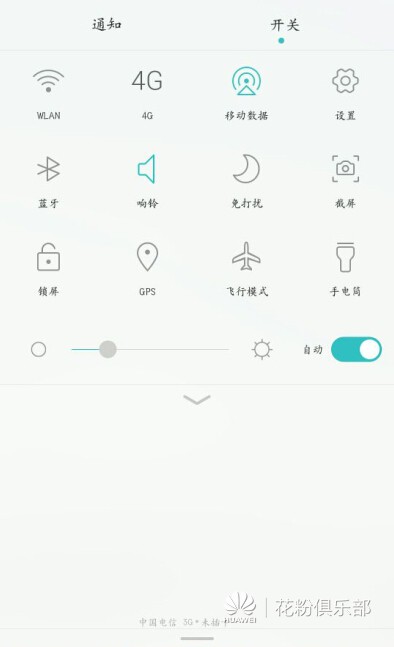Select the 开关 tab

pyautogui.click(x=285, y=25)
